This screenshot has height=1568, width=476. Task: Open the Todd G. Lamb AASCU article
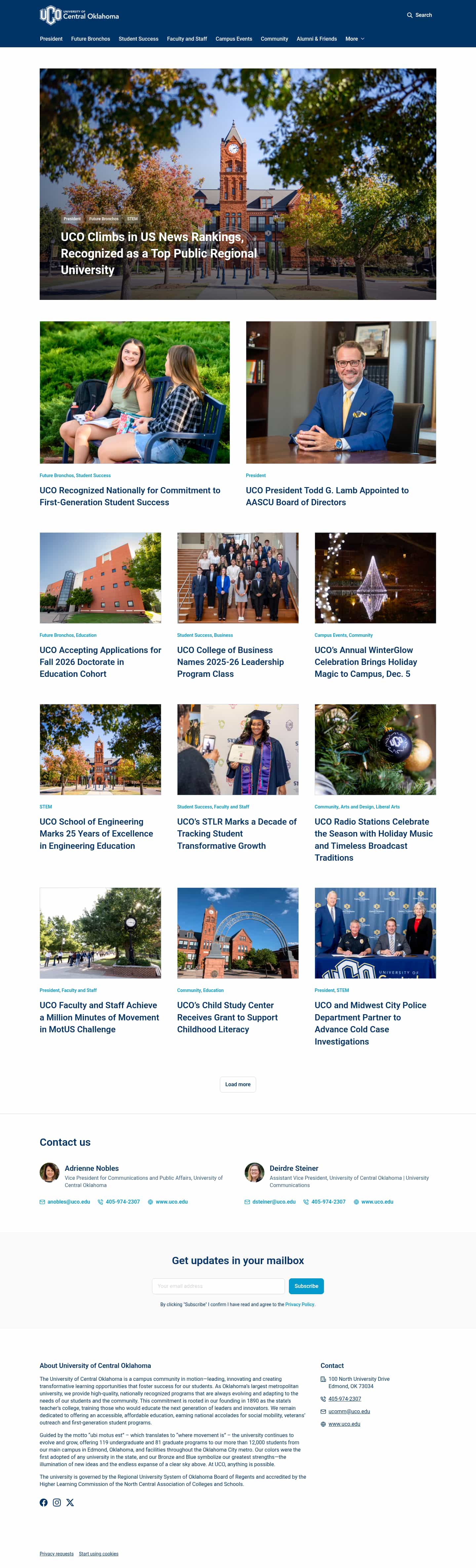point(327,496)
